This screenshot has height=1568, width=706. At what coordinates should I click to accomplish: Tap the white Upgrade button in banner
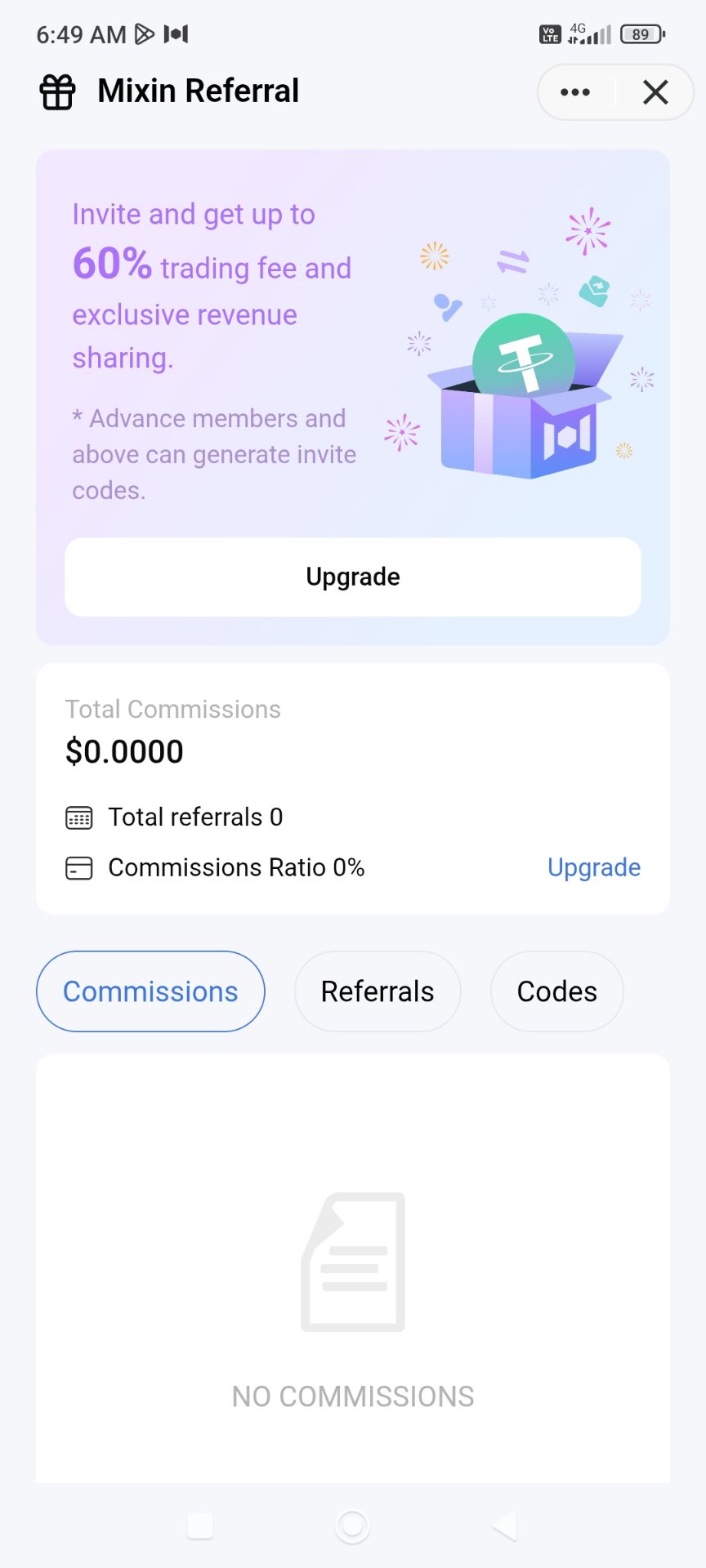point(353,577)
